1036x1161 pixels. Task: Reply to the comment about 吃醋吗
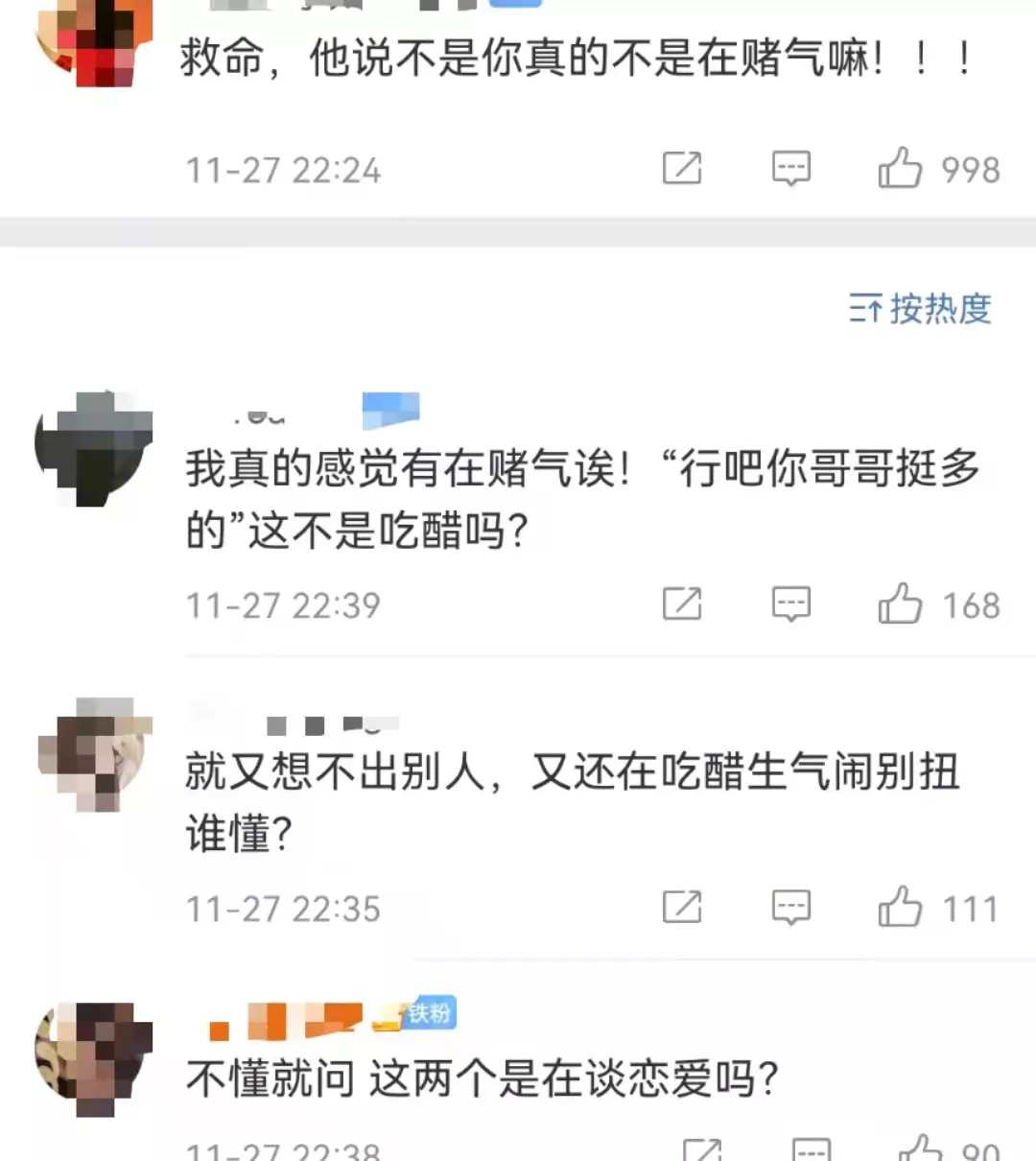pyautogui.click(x=791, y=604)
